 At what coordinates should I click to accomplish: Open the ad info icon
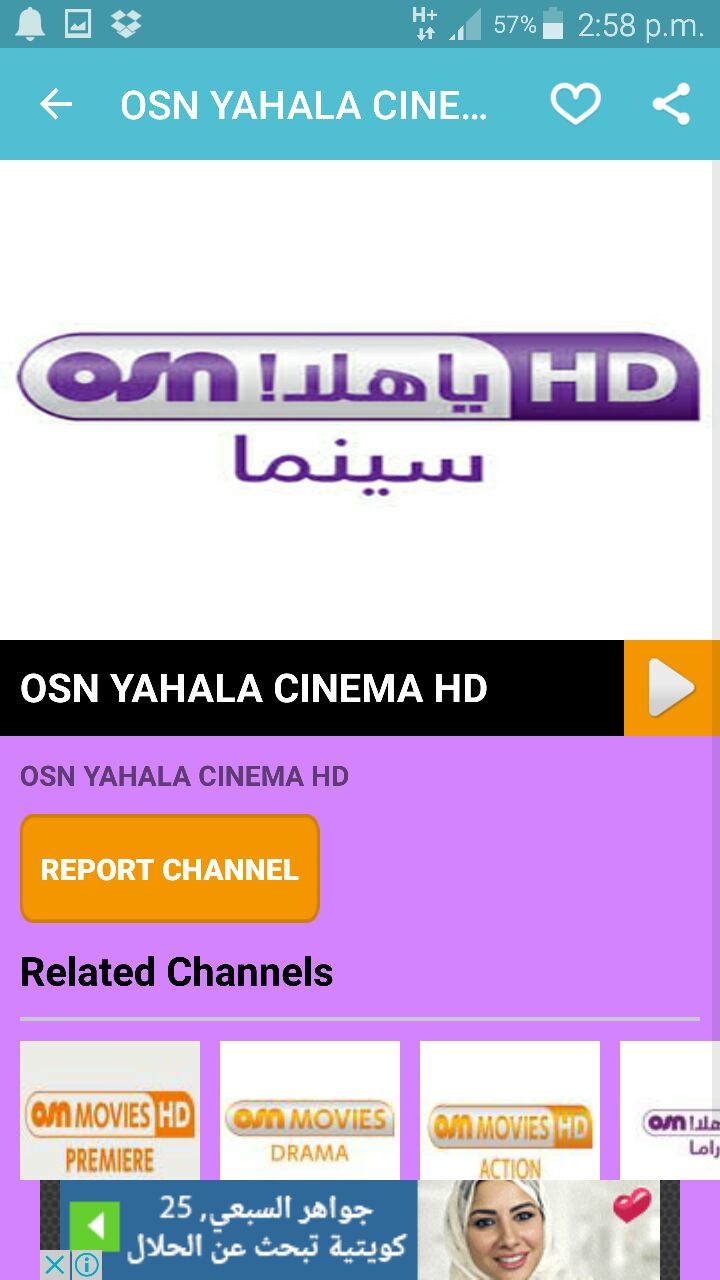(87, 1265)
